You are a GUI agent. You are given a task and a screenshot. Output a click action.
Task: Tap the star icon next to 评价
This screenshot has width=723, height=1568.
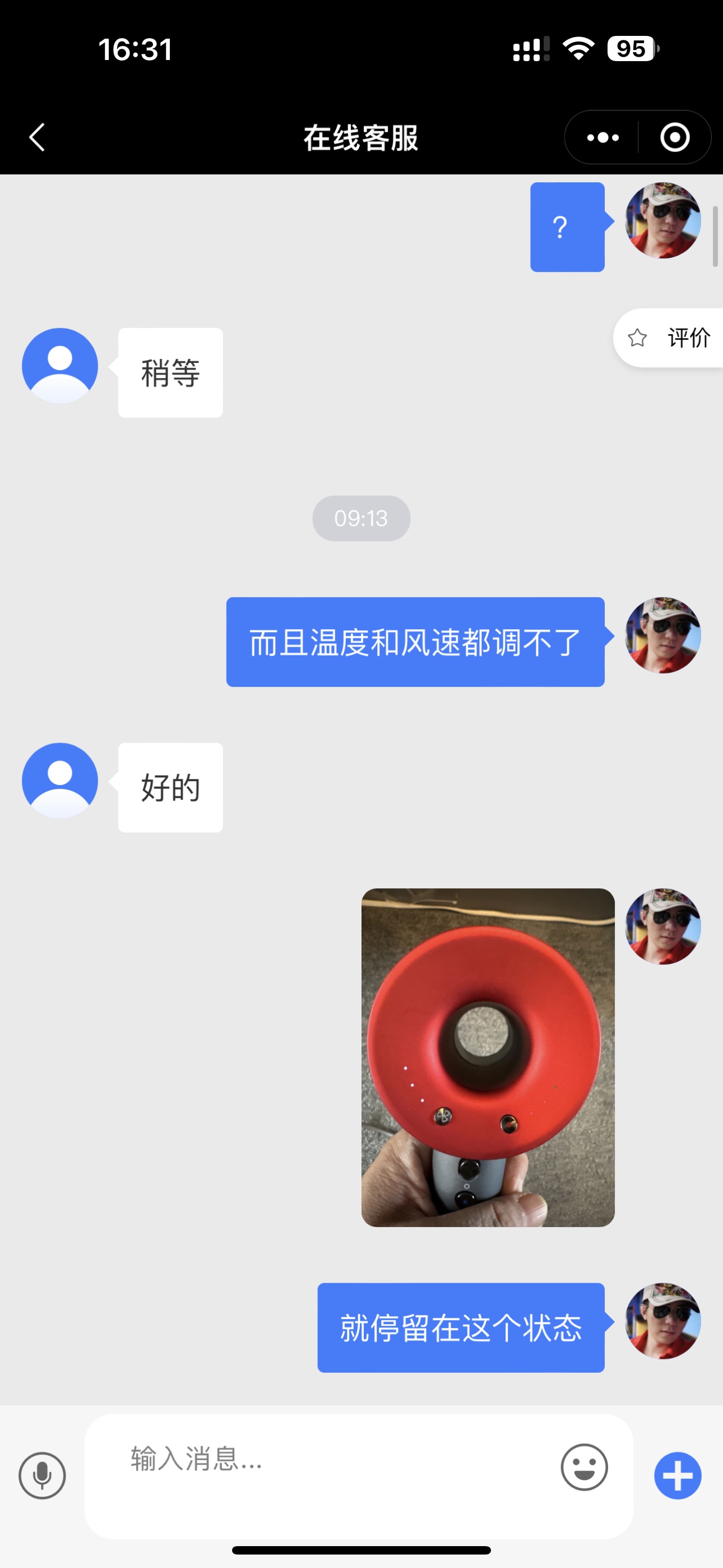coord(637,338)
